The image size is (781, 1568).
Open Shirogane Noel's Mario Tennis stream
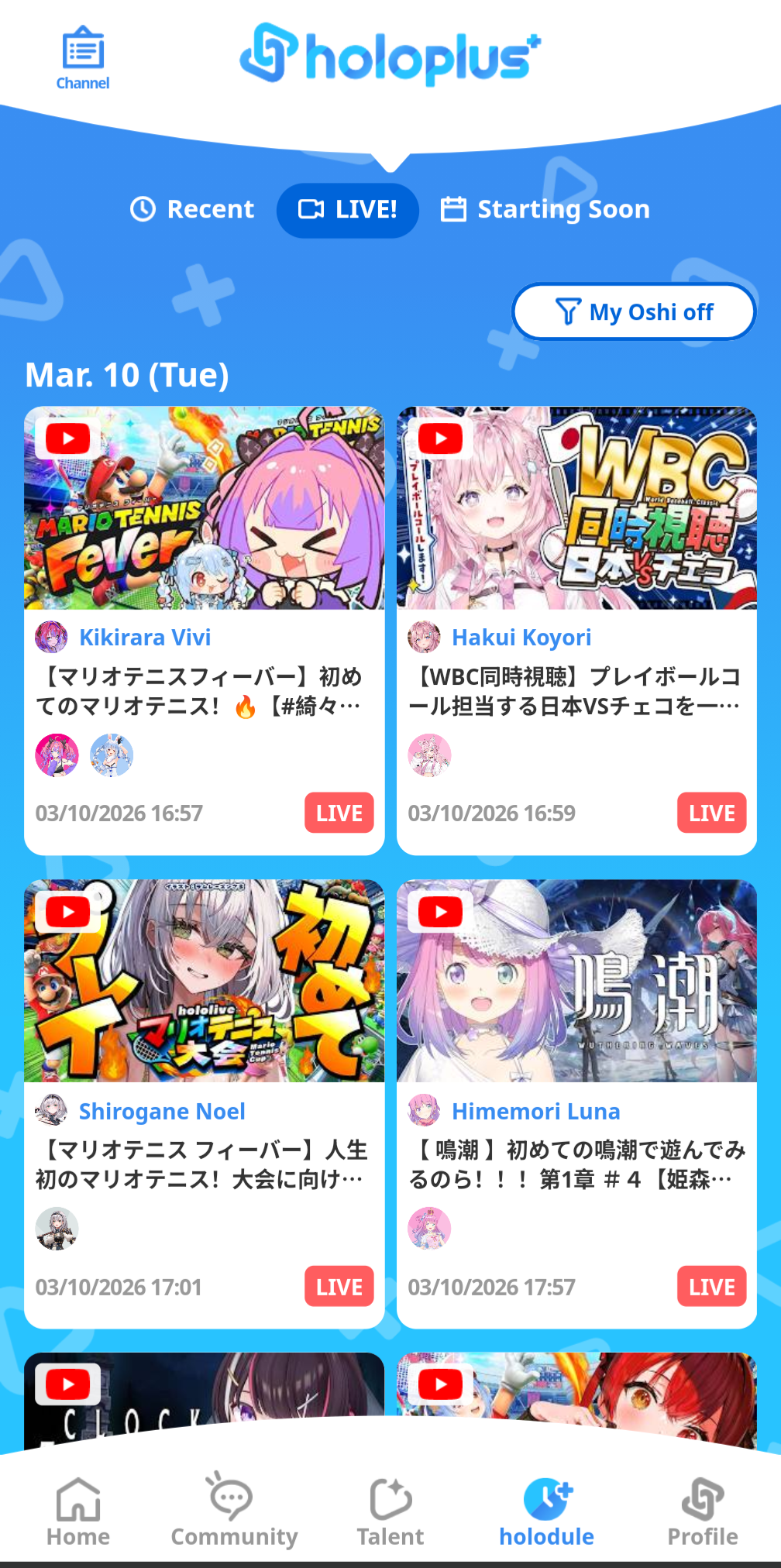(x=205, y=982)
